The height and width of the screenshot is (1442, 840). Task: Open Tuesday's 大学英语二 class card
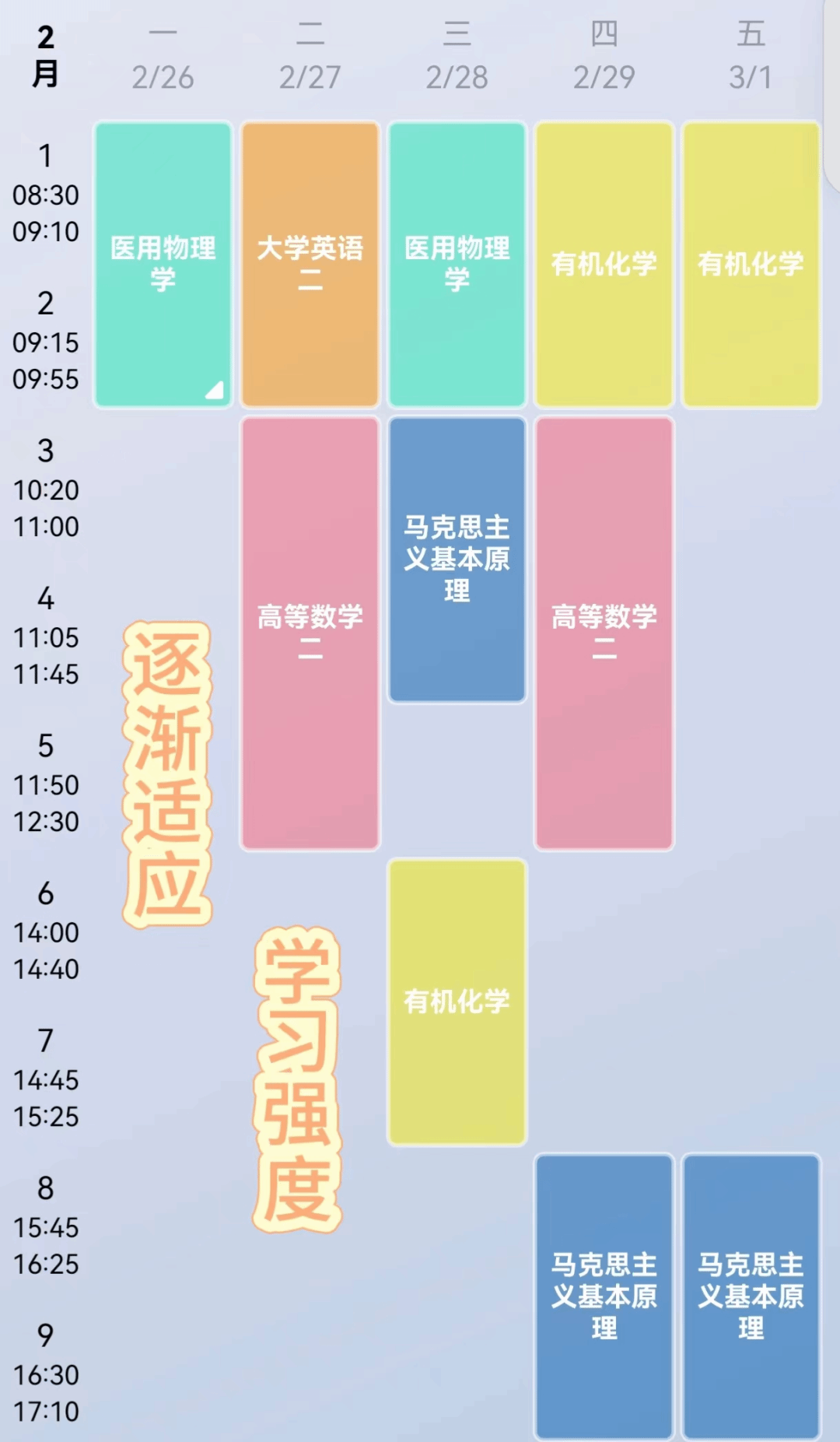310,264
